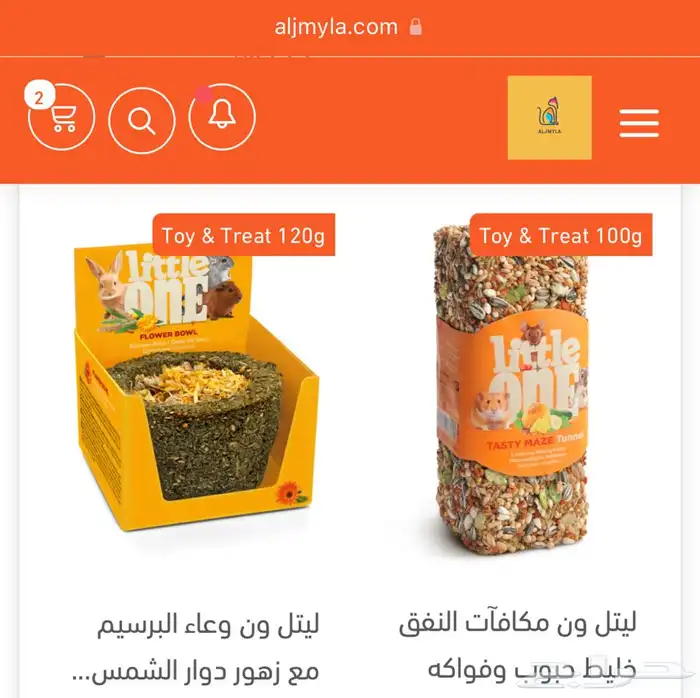
Task: Open the notifications bell
Action: point(222,118)
